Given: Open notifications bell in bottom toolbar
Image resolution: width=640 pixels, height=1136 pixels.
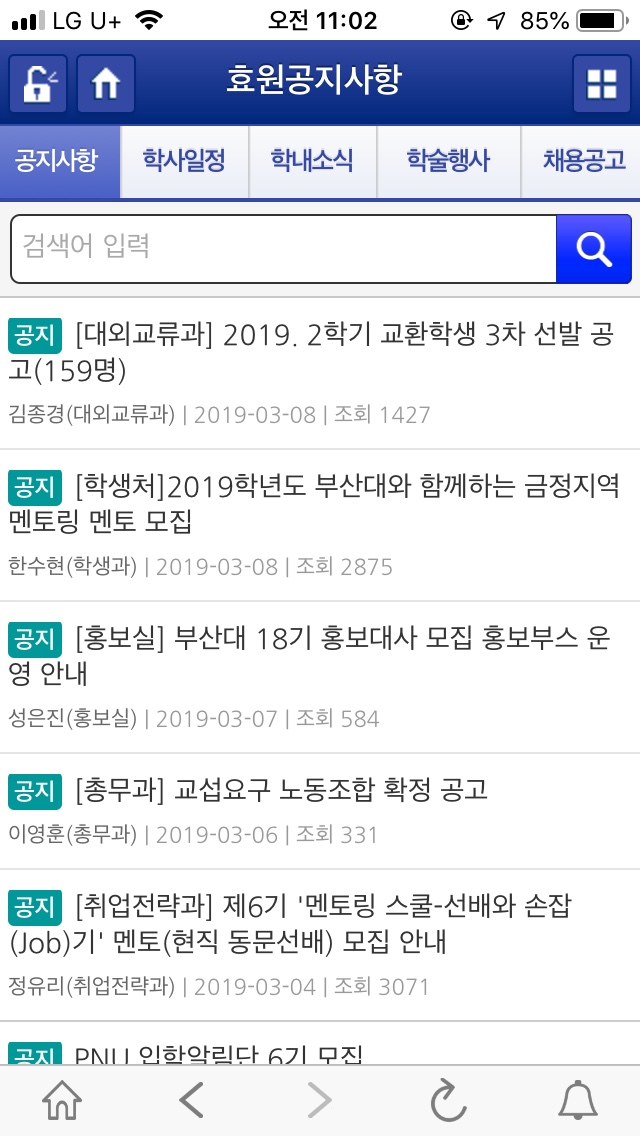Looking at the screenshot, I should coord(577,1101).
